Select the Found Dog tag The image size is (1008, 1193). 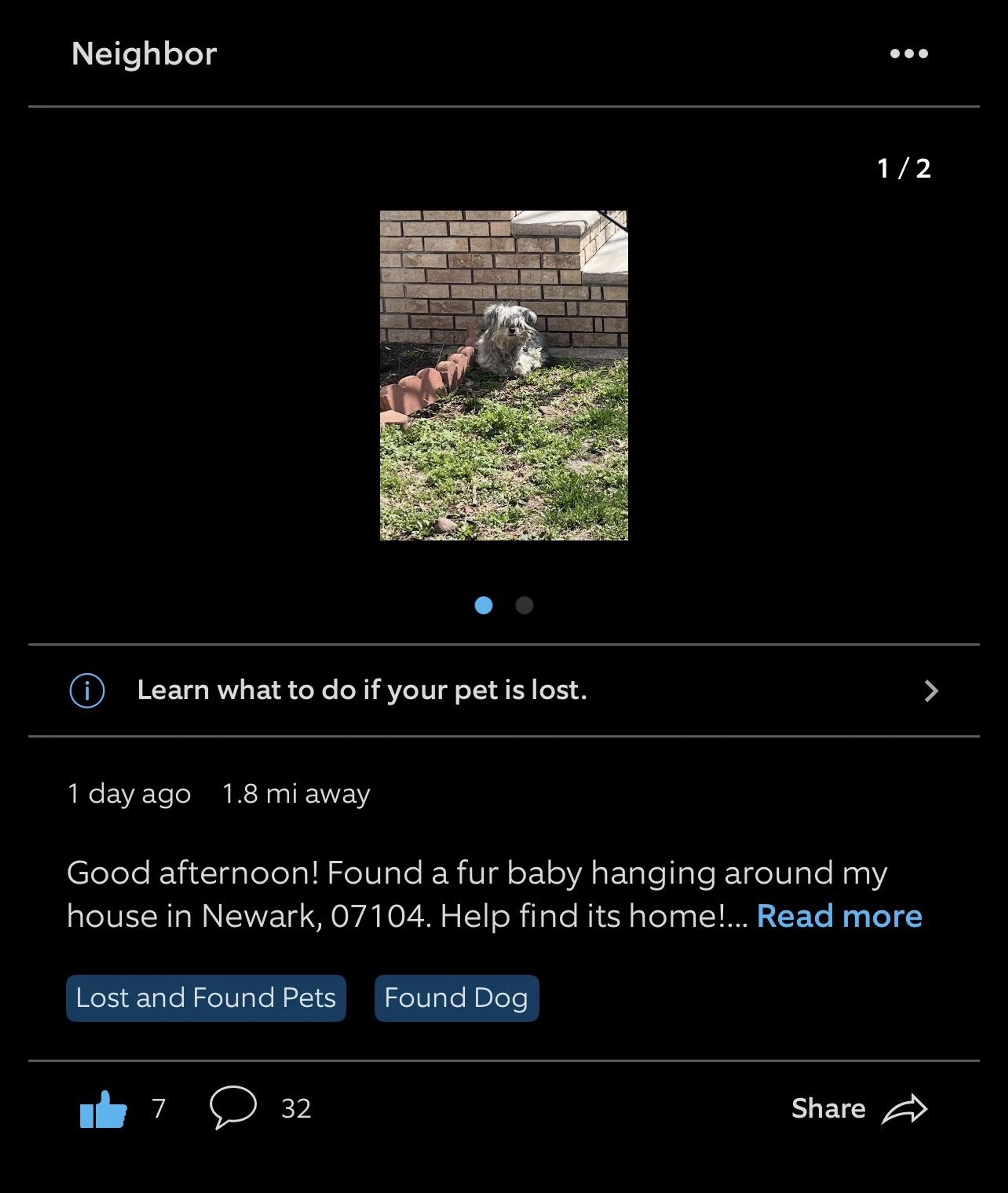coord(456,998)
